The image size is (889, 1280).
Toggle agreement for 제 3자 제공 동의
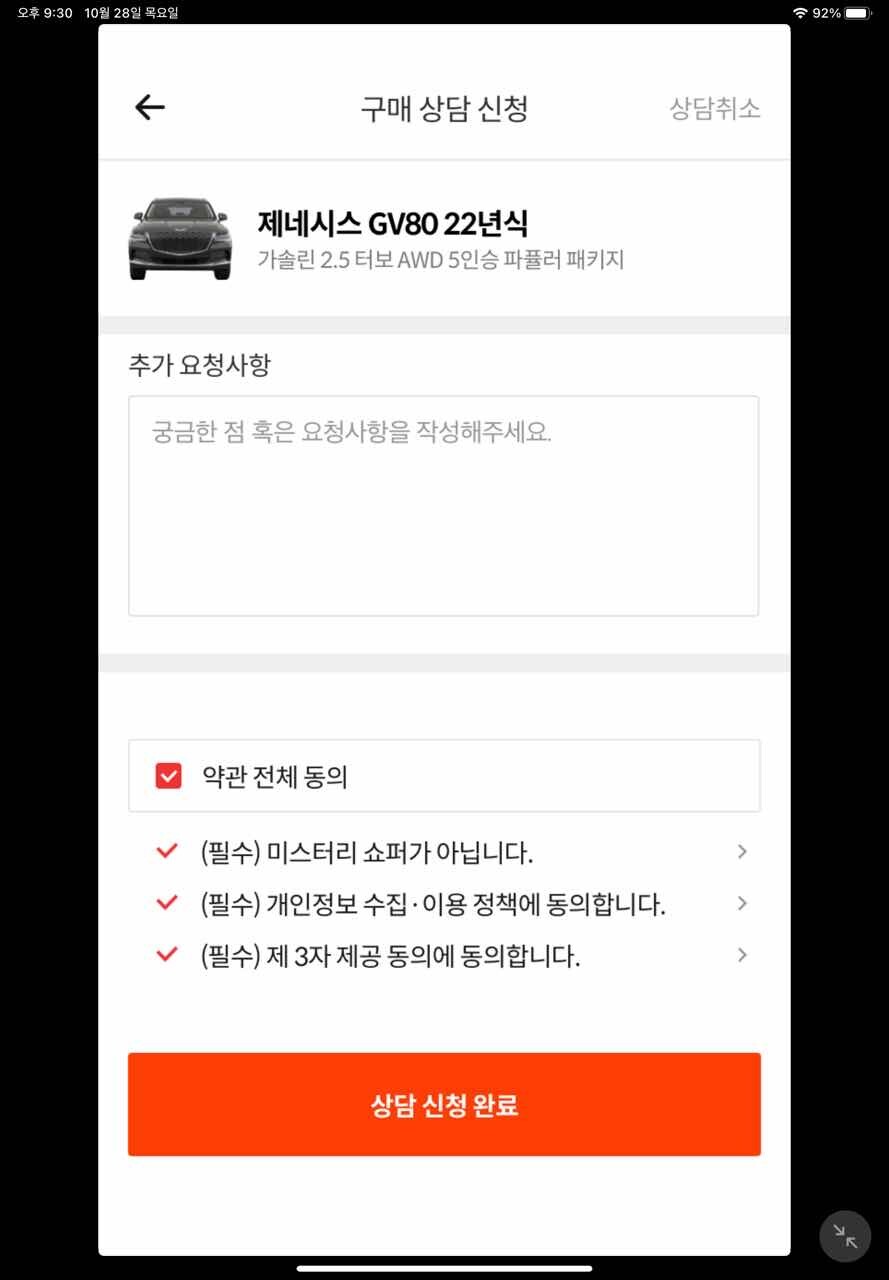point(167,955)
